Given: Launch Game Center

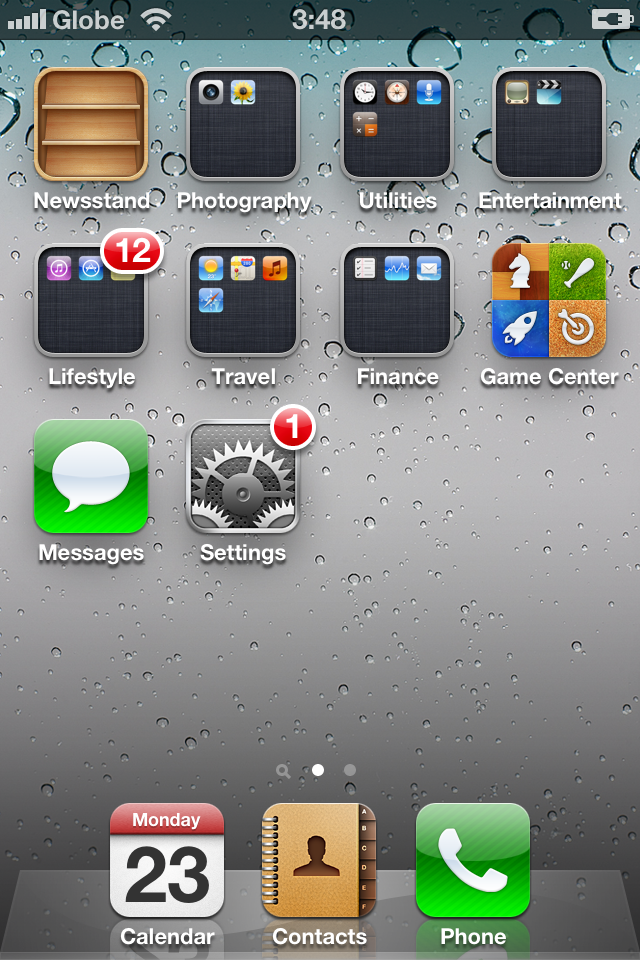Looking at the screenshot, I should (549, 300).
